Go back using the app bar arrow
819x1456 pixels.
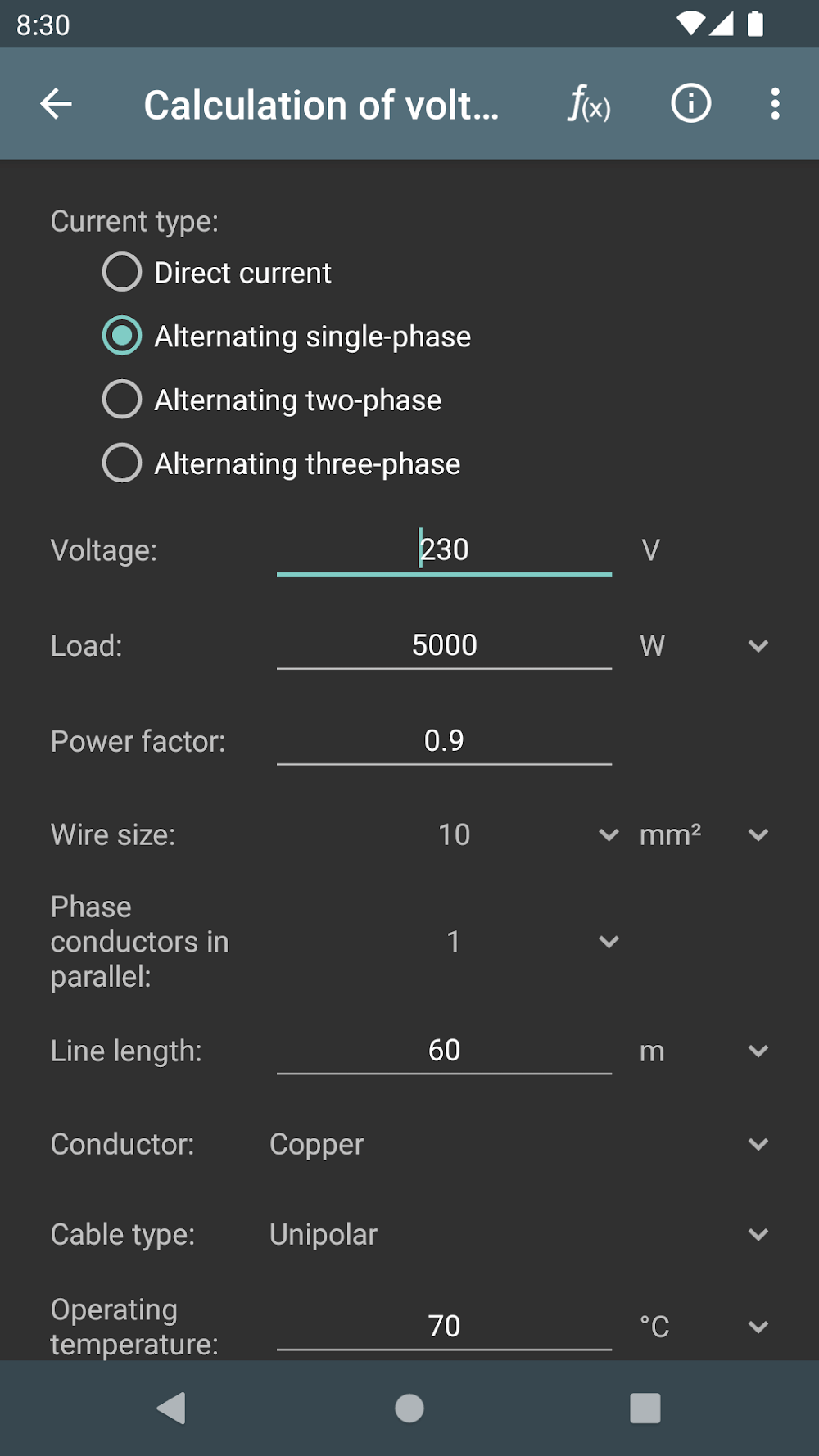tap(56, 104)
